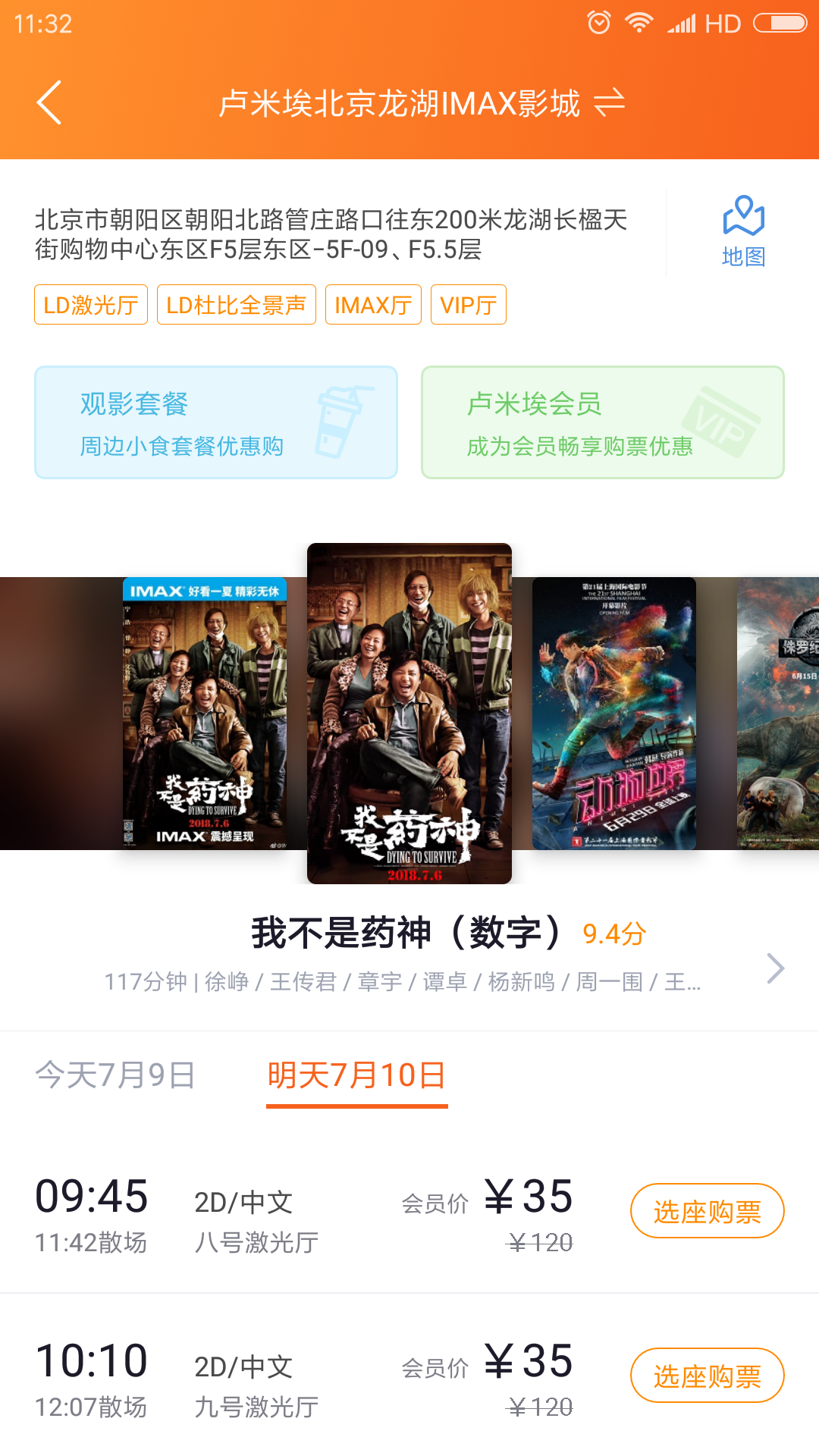Select the 动物世界 movie poster
The height and width of the screenshot is (1456, 819).
coord(613,713)
